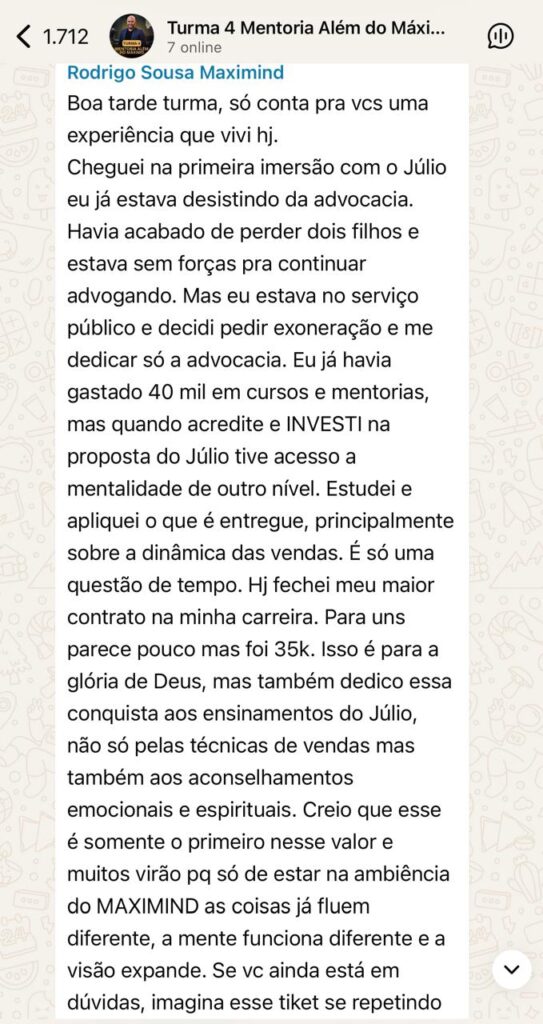The height and width of the screenshot is (1024, 543).
Task: Open sender Rodrigo Sousa Maximind's profile
Action: tap(175, 72)
